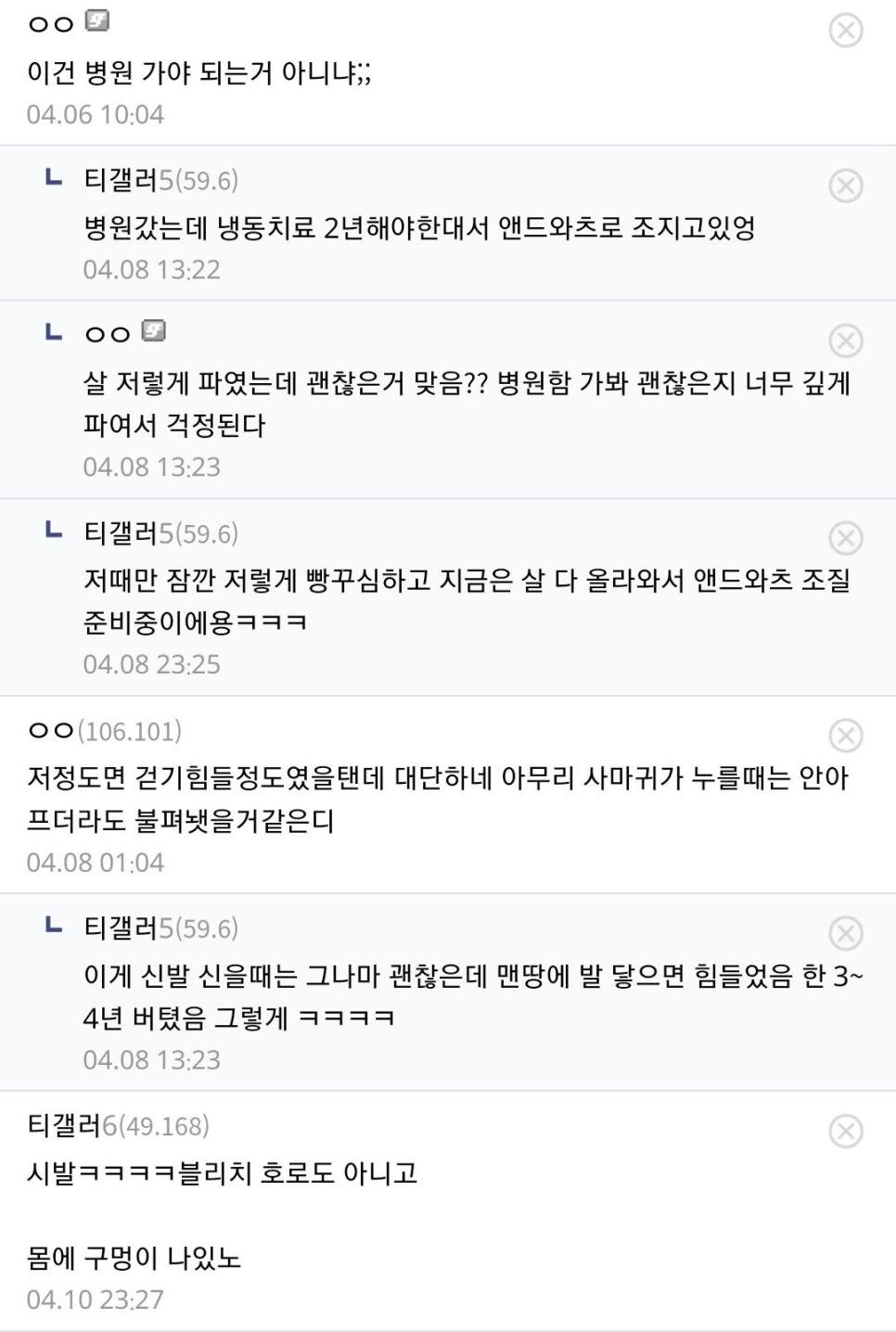The height and width of the screenshot is (1332, 896).
Task: Tap the X on 티갤러6's comment
Action: [x=845, y=1131]
